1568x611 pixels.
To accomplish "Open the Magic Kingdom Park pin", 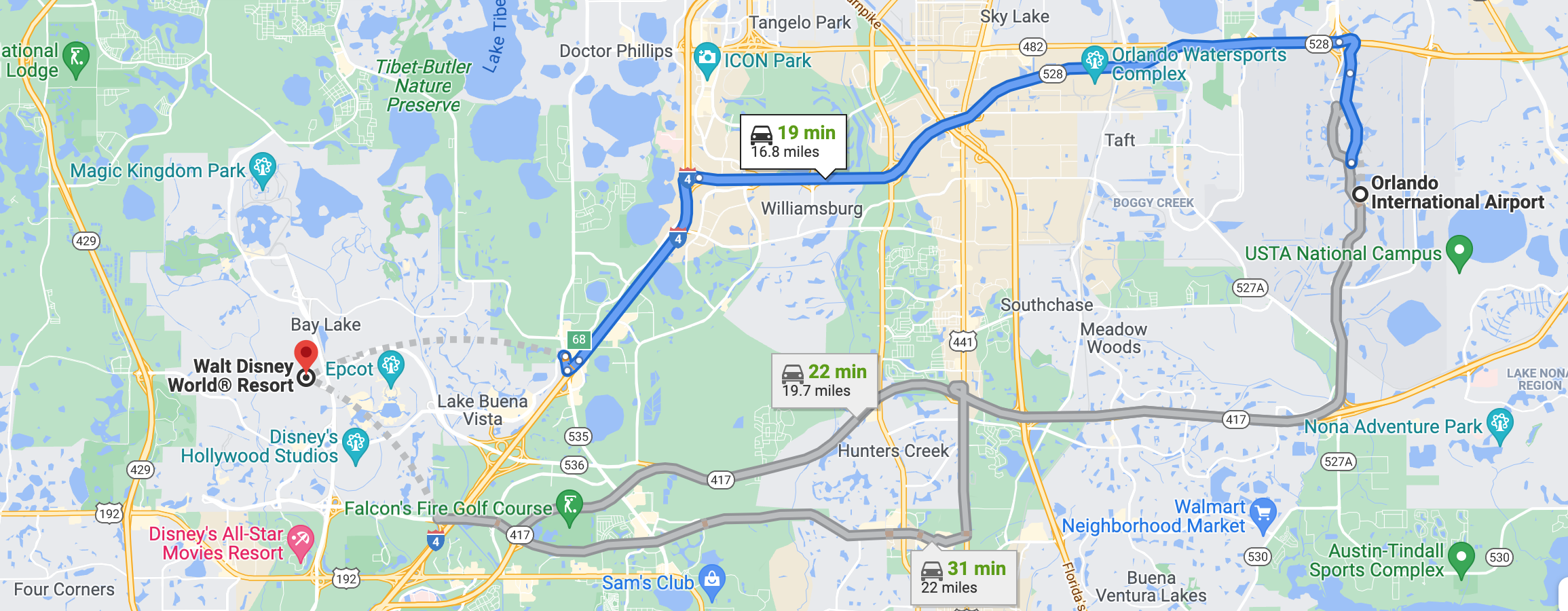I will click(x=262, y=167).
